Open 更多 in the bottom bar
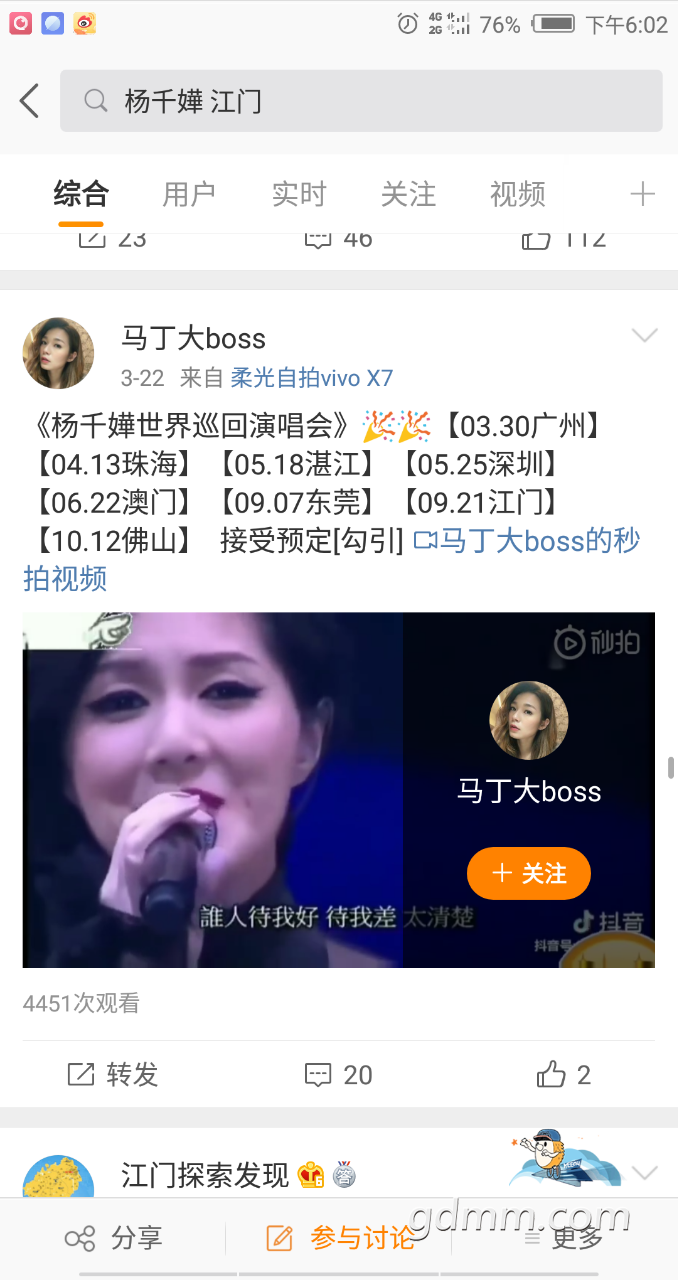678x1280 pixels. (565, 1238)
